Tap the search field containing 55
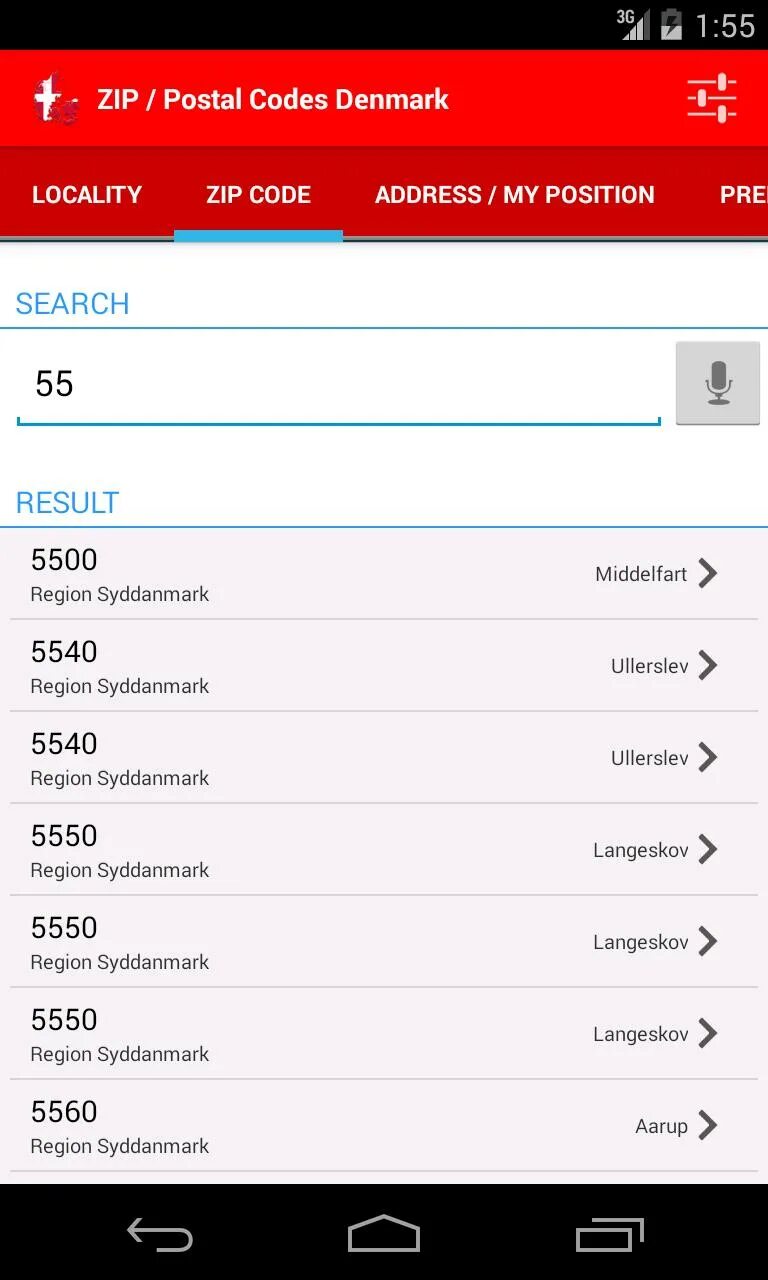The width and height of the screenshot is (768, 1280). click(338, 385)
